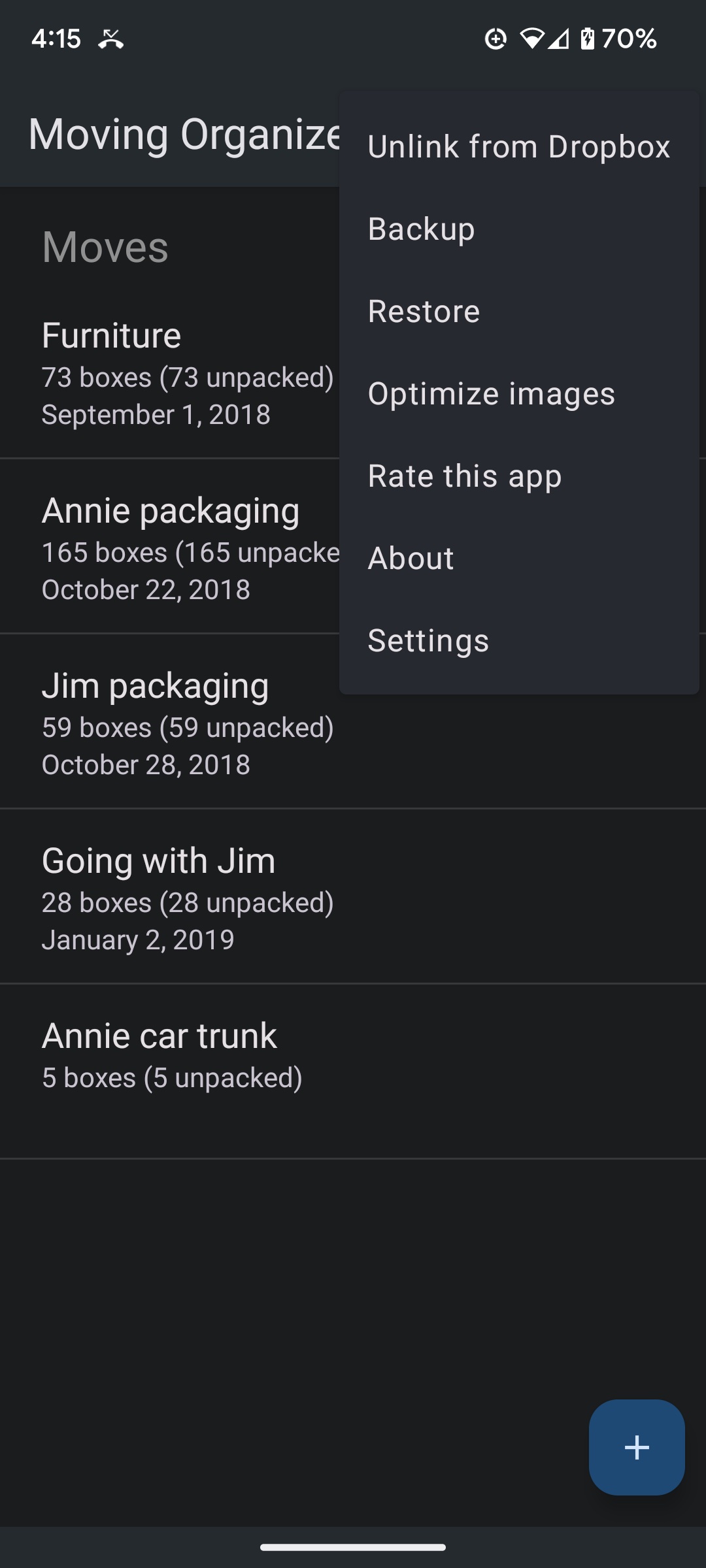Open Settings from the menu

tap(519, 640)
